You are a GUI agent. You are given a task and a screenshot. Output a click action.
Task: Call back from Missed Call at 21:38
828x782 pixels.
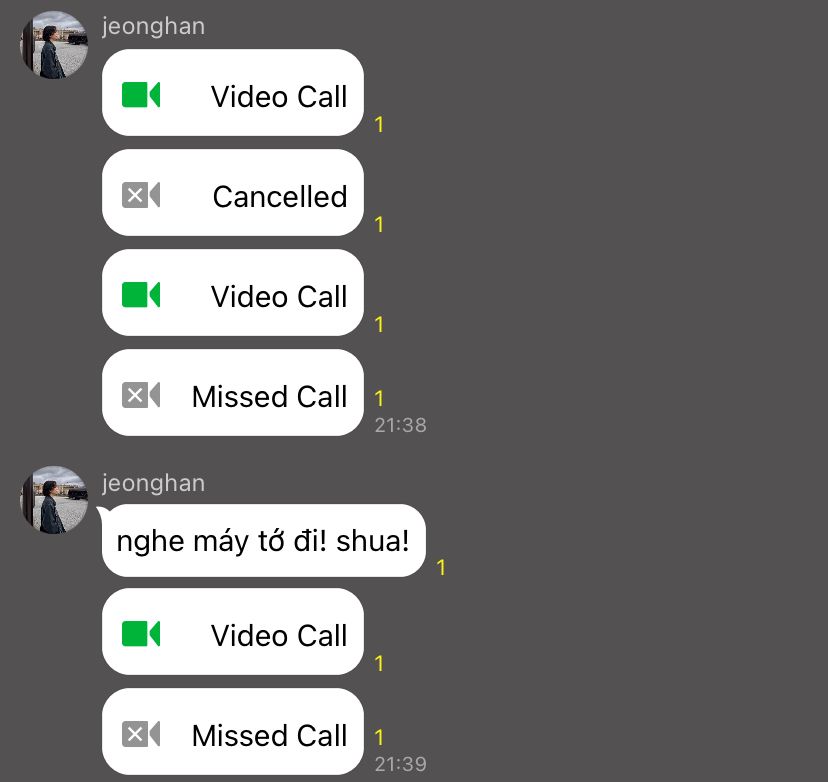pos(232,394)
